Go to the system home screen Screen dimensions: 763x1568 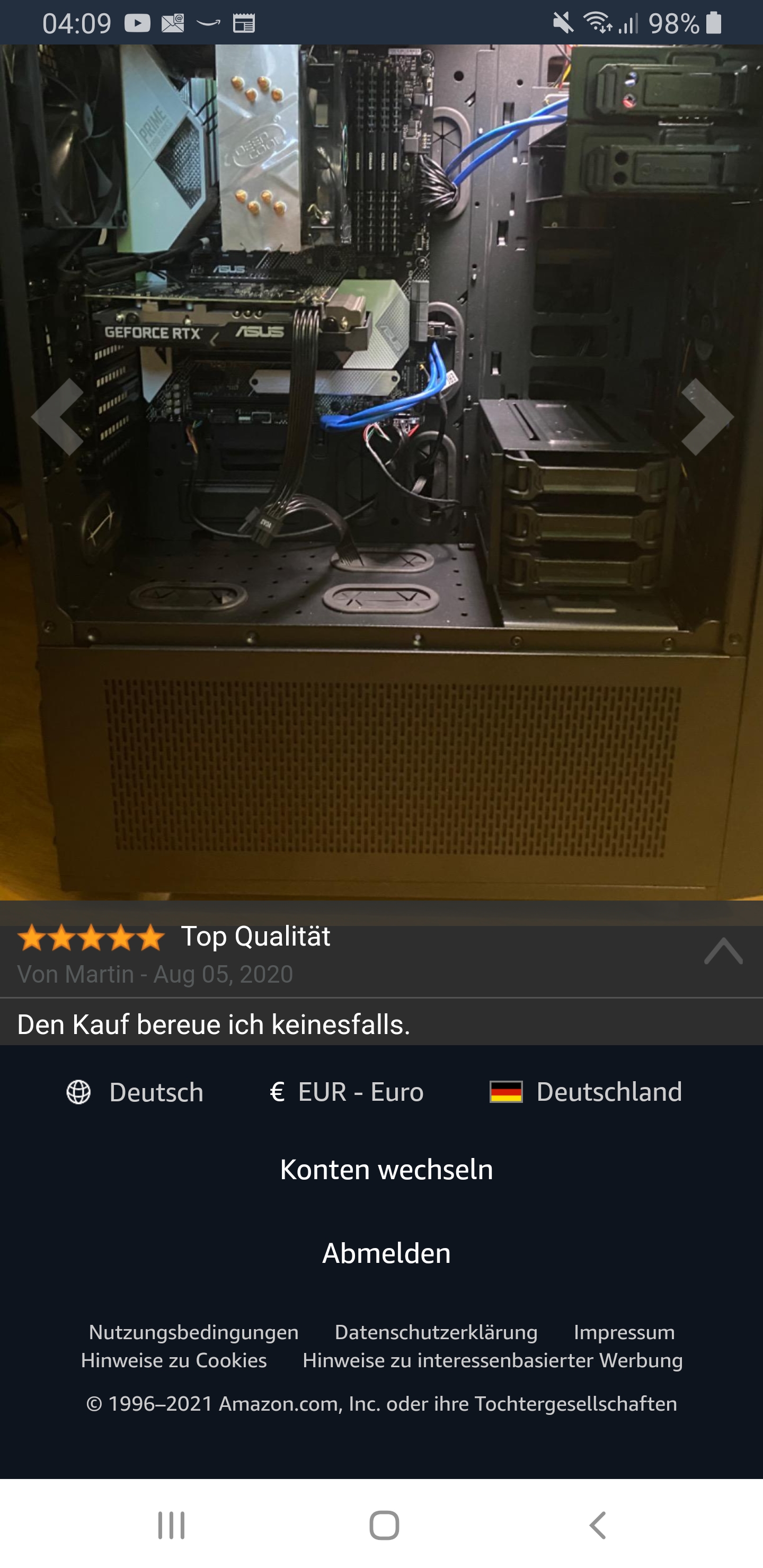click(x=384, y=1526)
